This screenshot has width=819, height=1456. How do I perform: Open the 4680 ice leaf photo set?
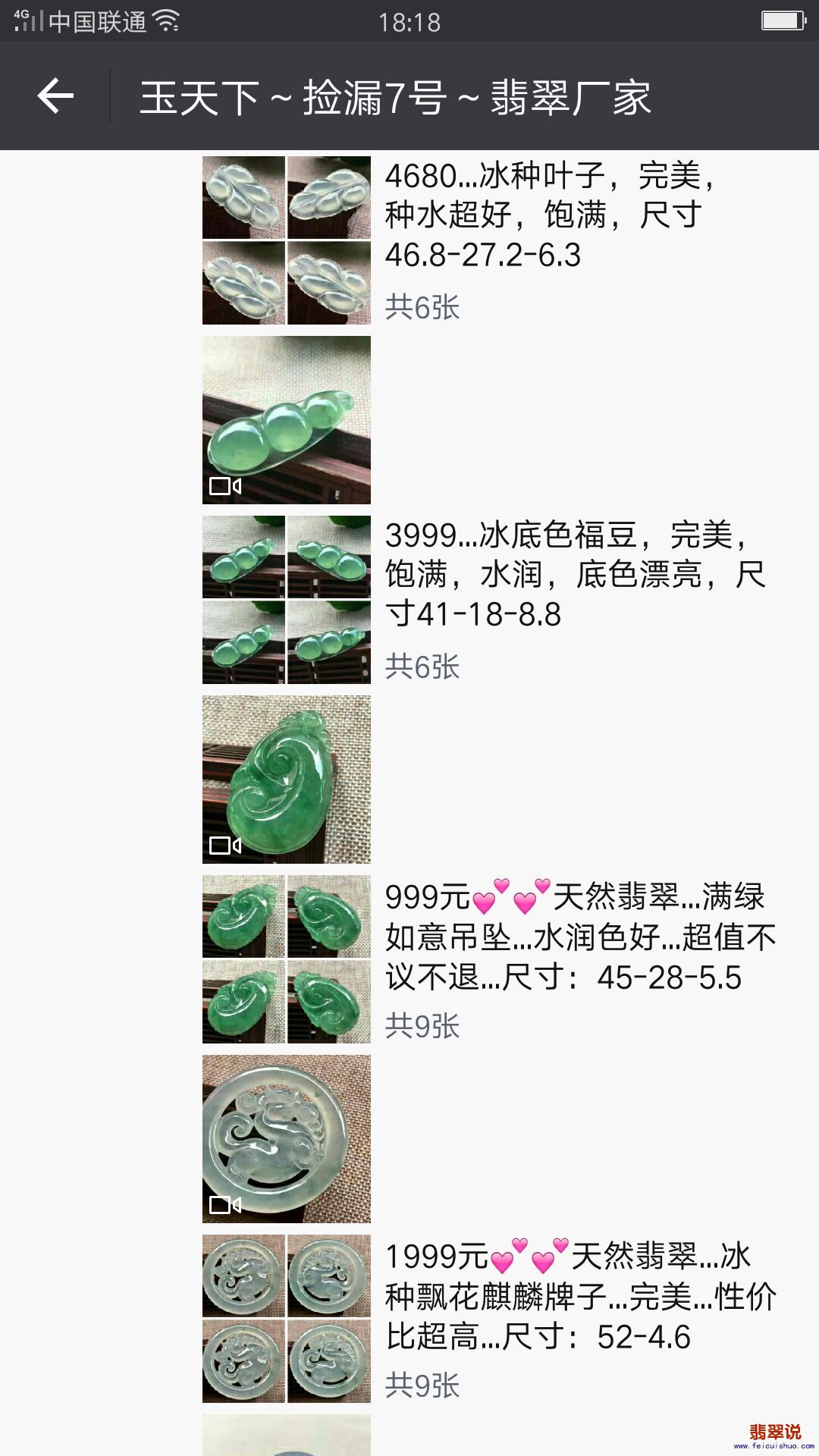point(286,240)
